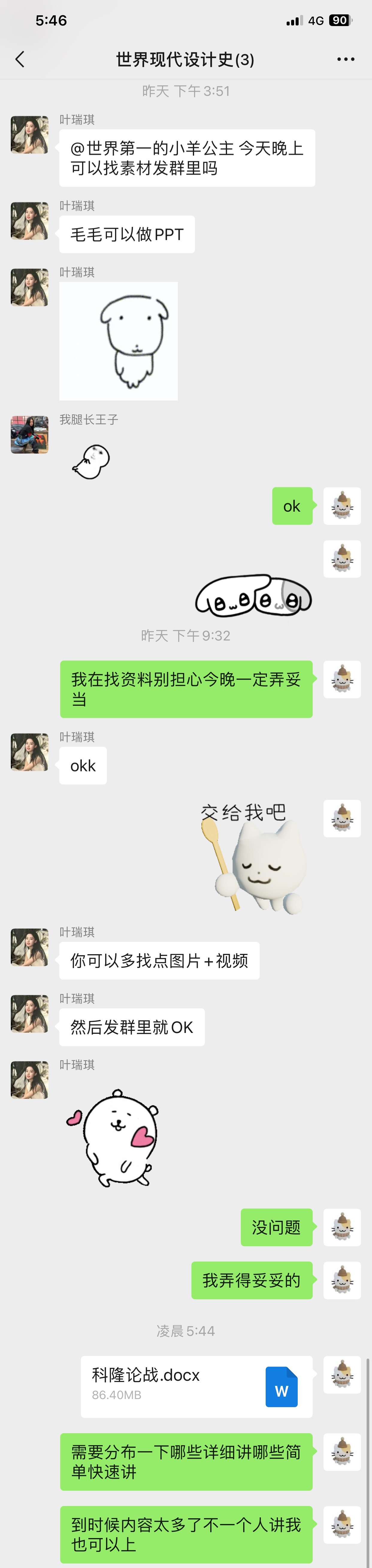Go back to the chat list
372x1568 pixels.
[20, 59]
